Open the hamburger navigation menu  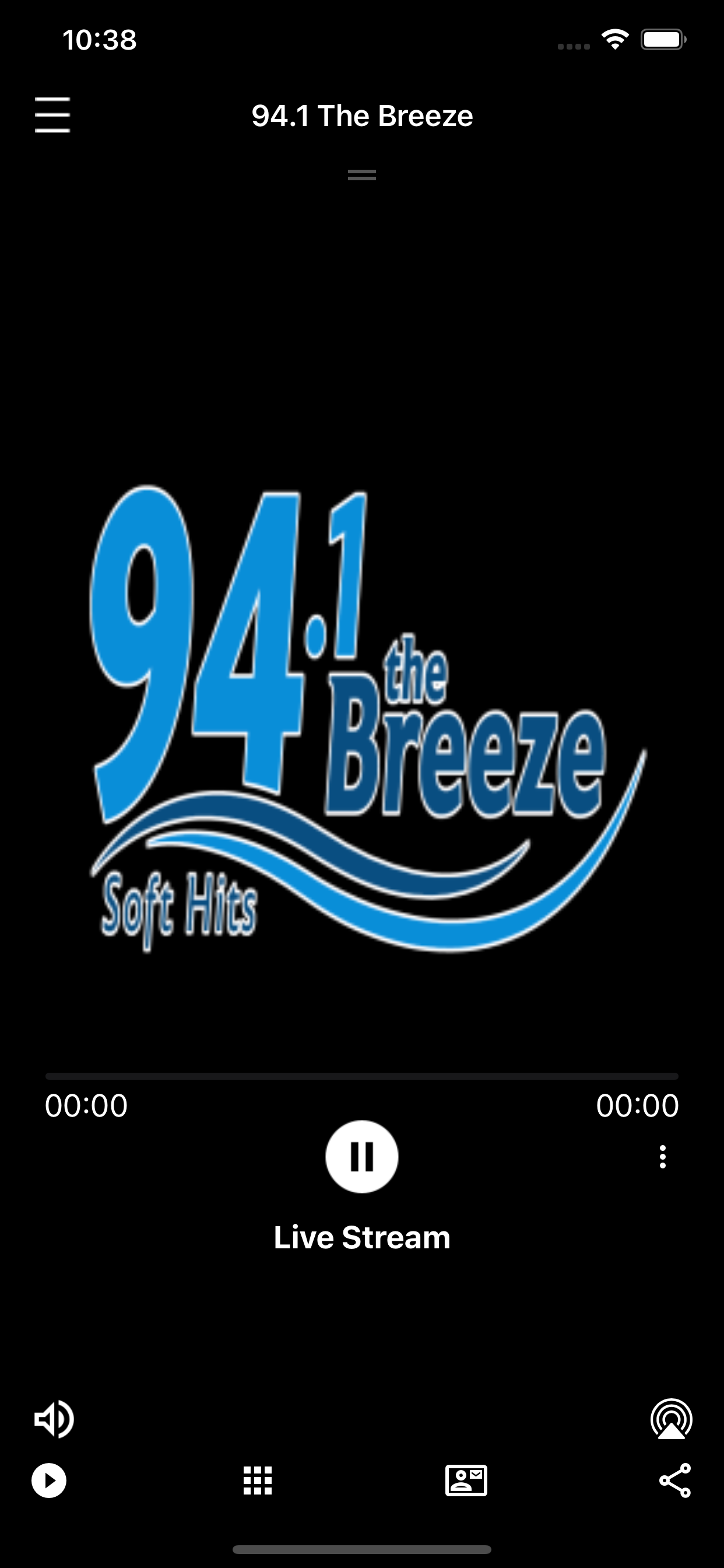[x=54, y=116]
